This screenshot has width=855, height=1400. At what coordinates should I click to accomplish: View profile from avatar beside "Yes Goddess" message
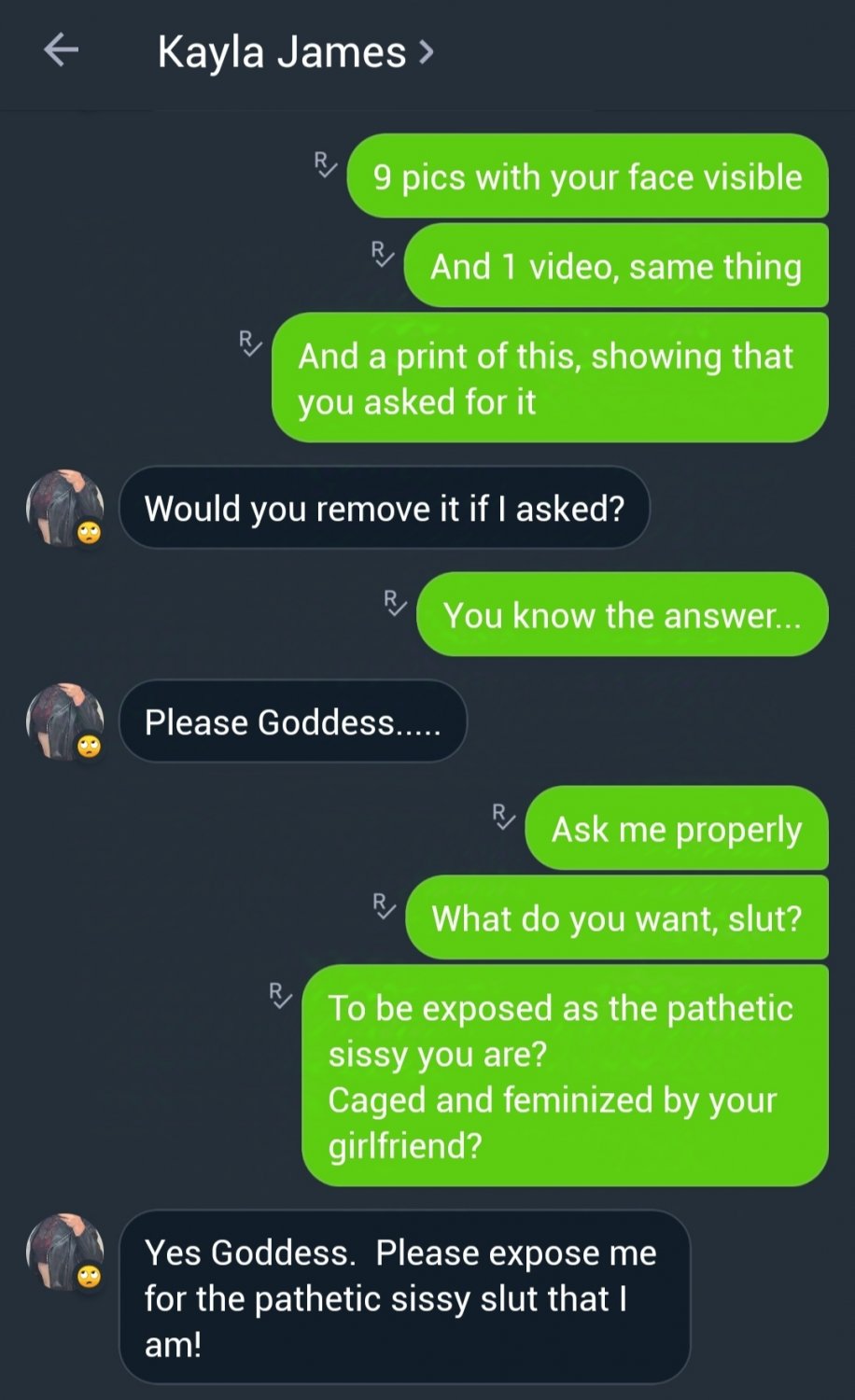point(64,1251)
